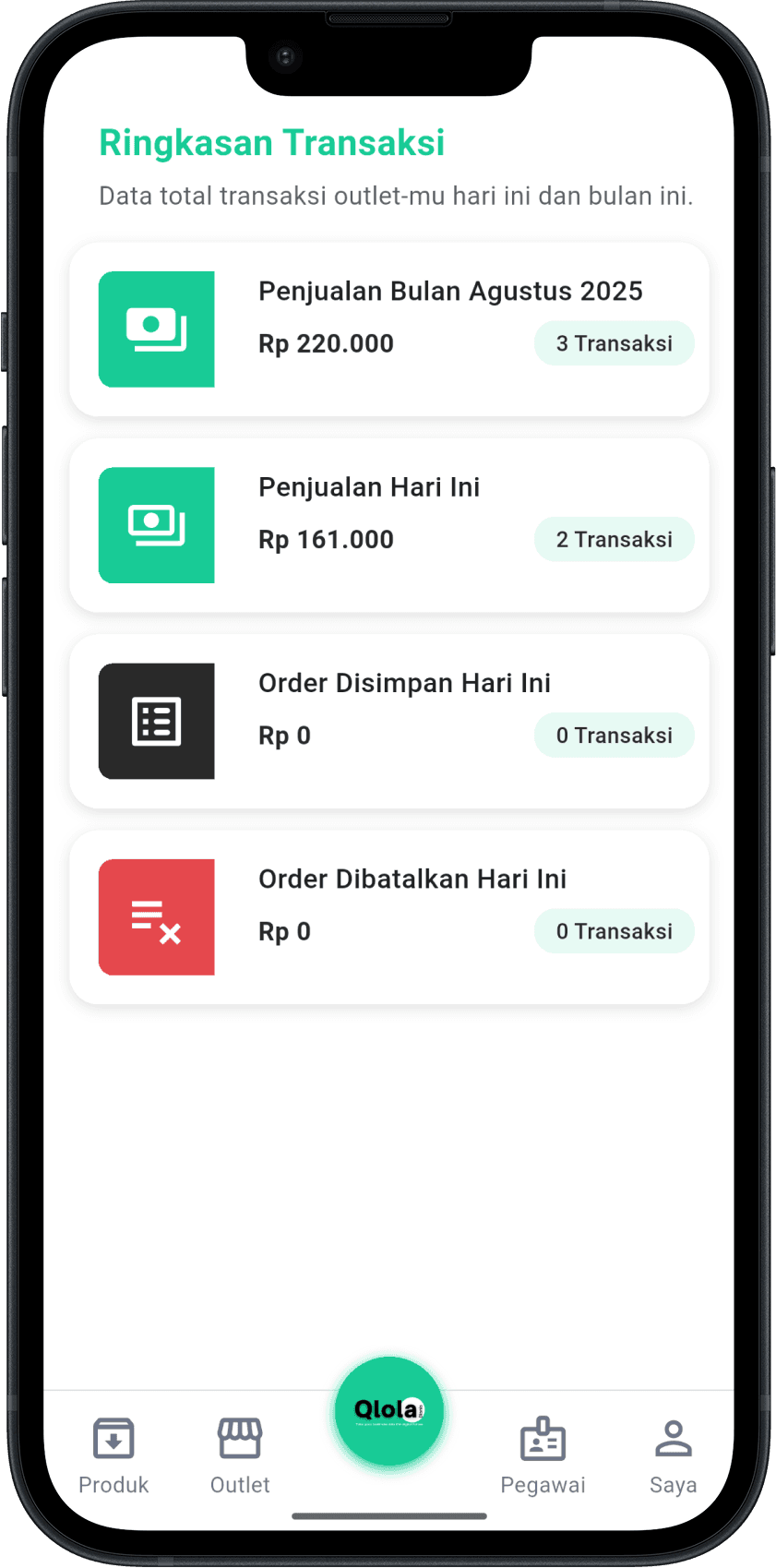
Task: Open the Produk tab via its box icon
Action: pyautogui.click(x=113, y=1438)
